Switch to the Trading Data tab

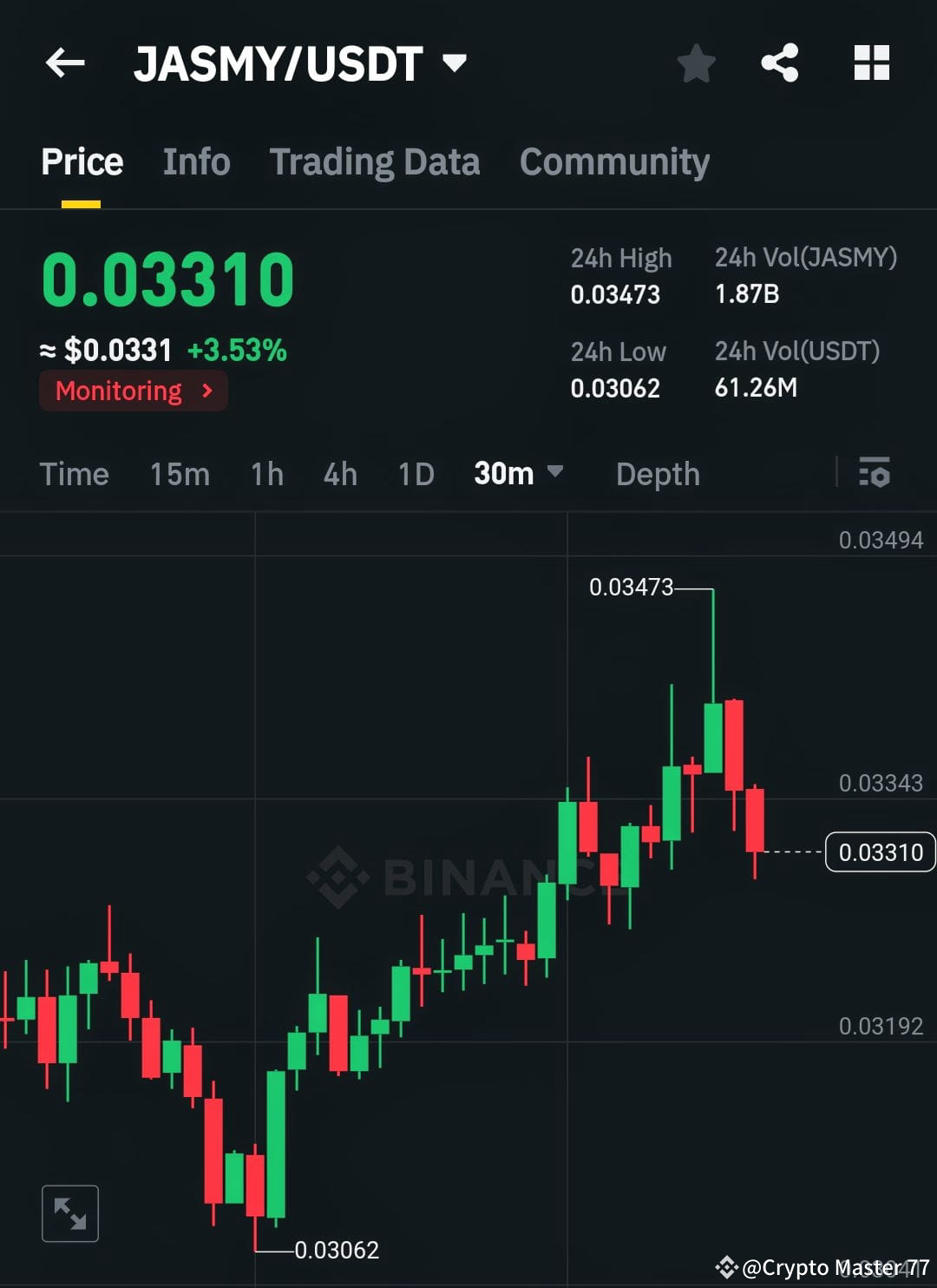(x=375, y=161)
